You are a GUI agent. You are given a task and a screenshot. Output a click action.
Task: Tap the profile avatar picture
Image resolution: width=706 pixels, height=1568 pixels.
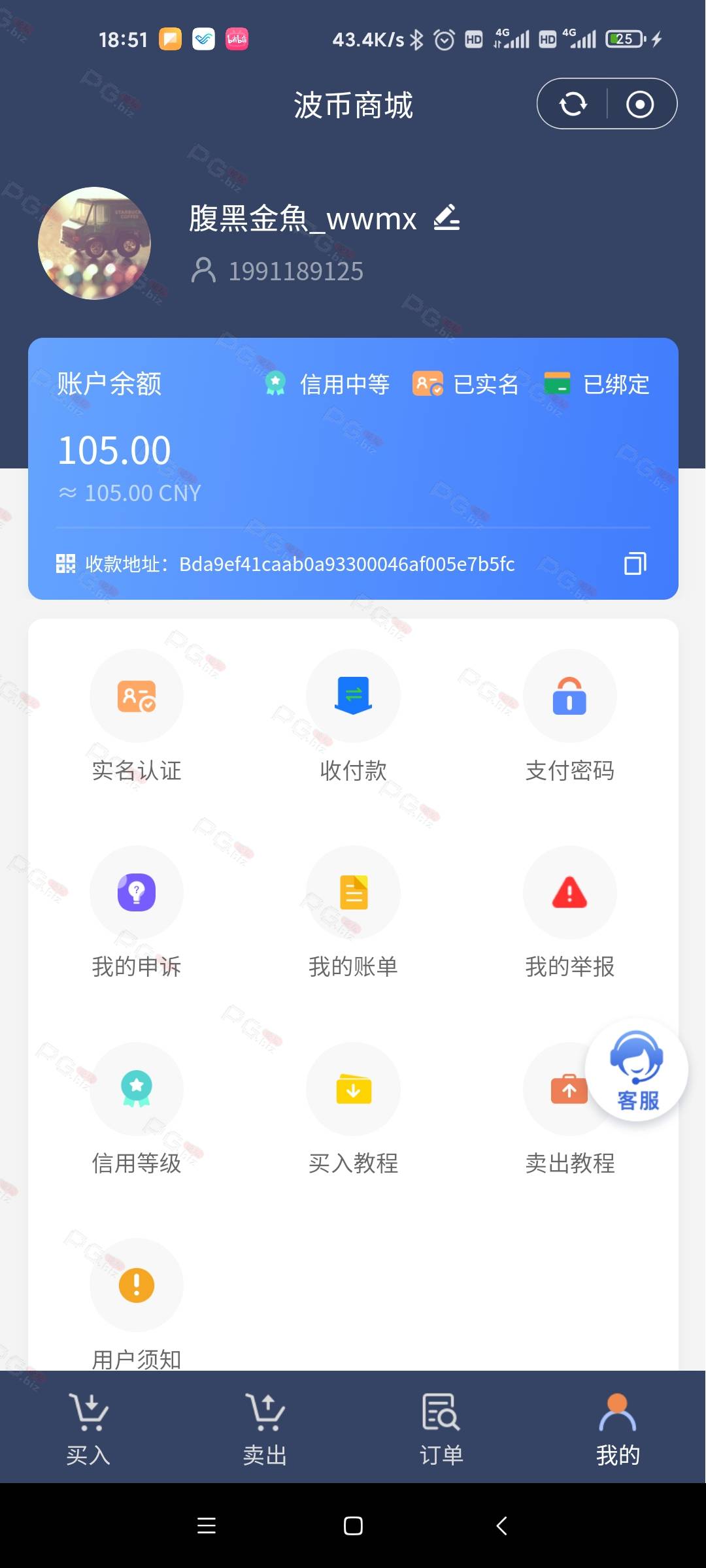point(95,244)
